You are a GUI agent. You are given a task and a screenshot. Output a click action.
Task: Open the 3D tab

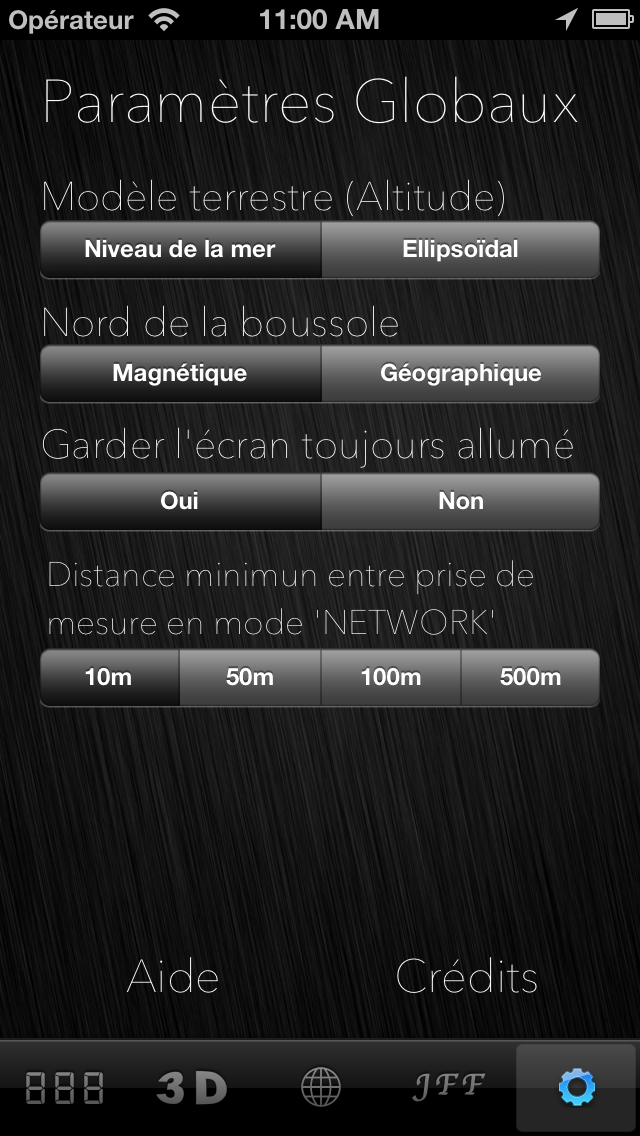pyautogui.click(x=192, y=1087)
